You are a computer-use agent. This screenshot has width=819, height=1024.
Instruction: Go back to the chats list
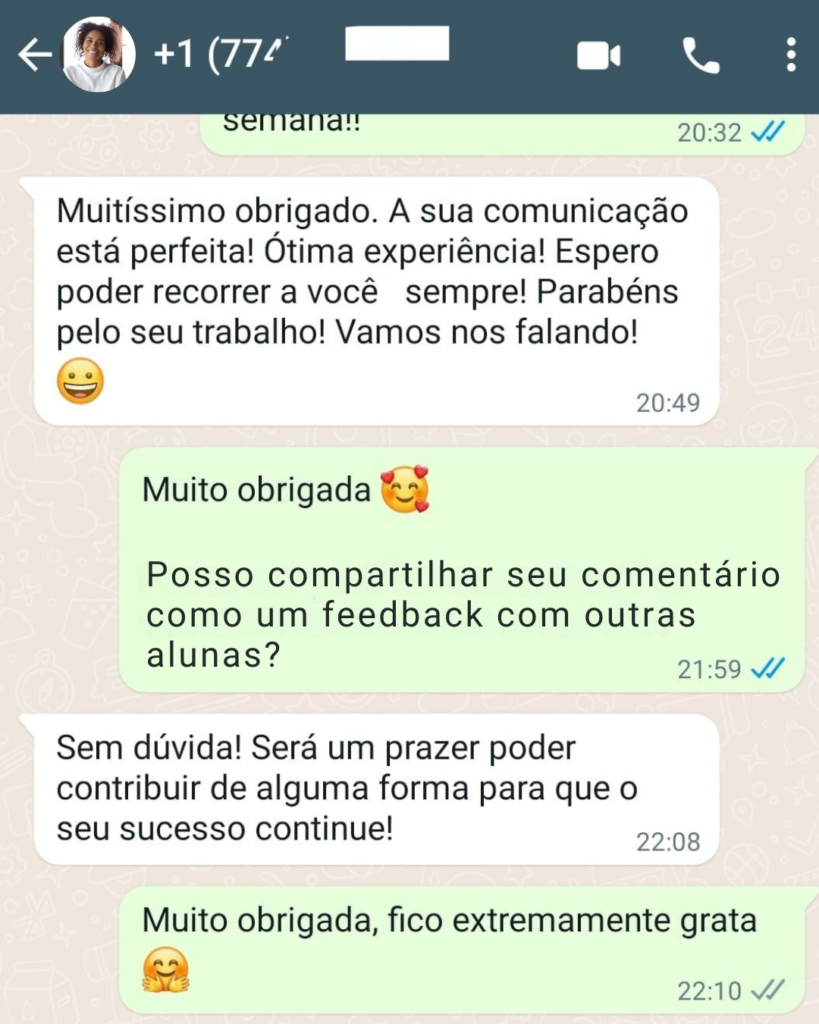34,56
